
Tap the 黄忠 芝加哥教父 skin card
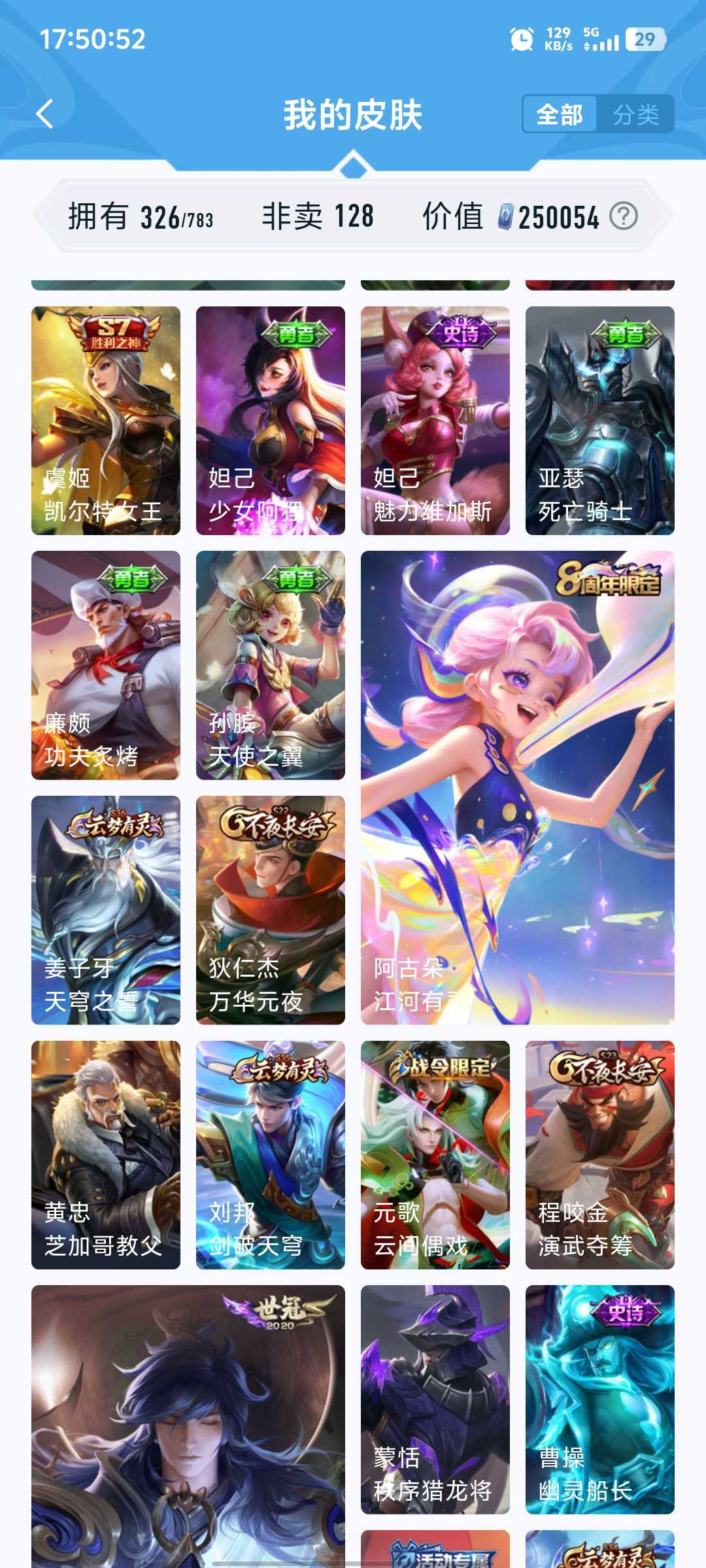coord(106,1155)
